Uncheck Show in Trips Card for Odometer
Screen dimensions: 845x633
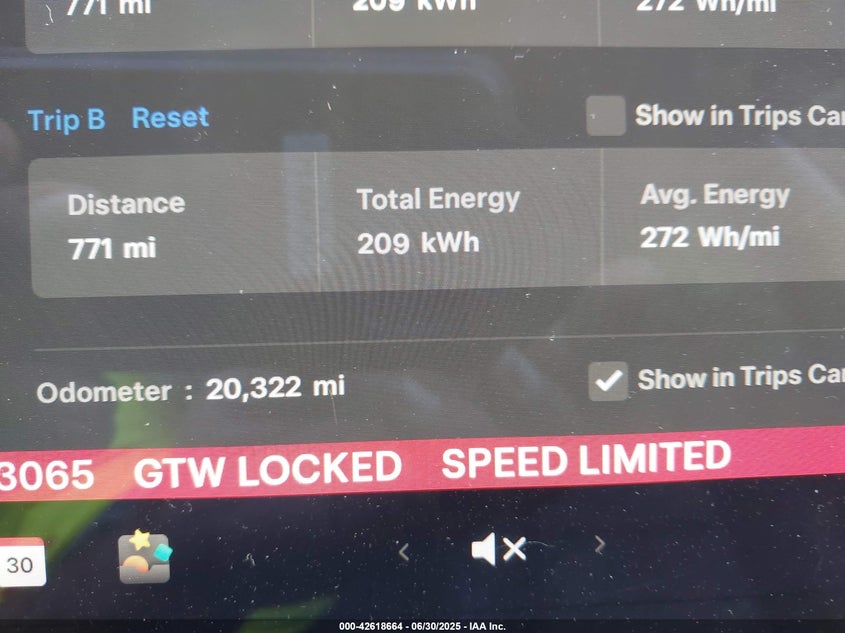[x=608, y=381]
